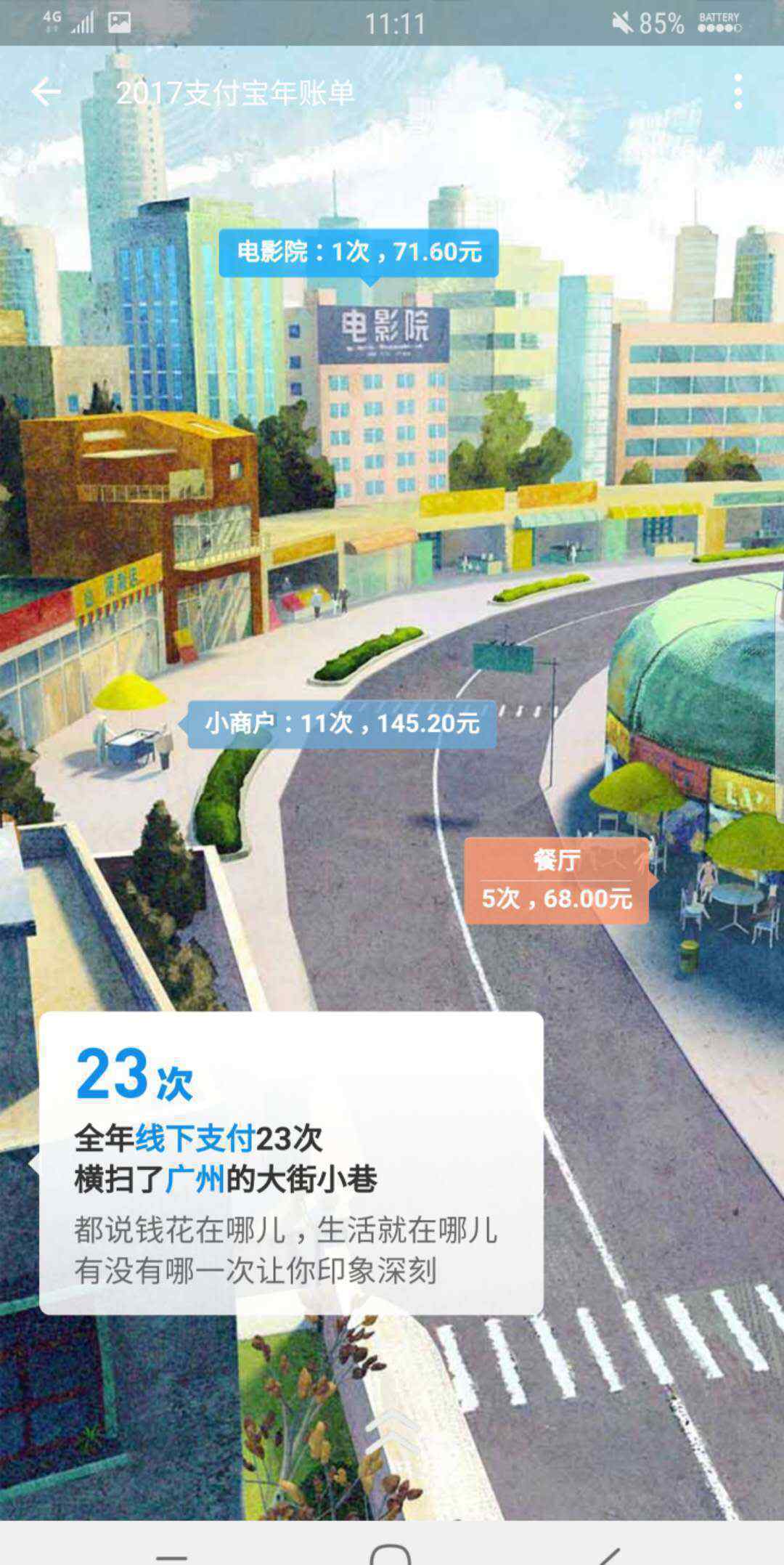Tap the upward chevron for next page
Image resolution: width=784 pixels, height=1565 pixels.
coord(391,1431)
